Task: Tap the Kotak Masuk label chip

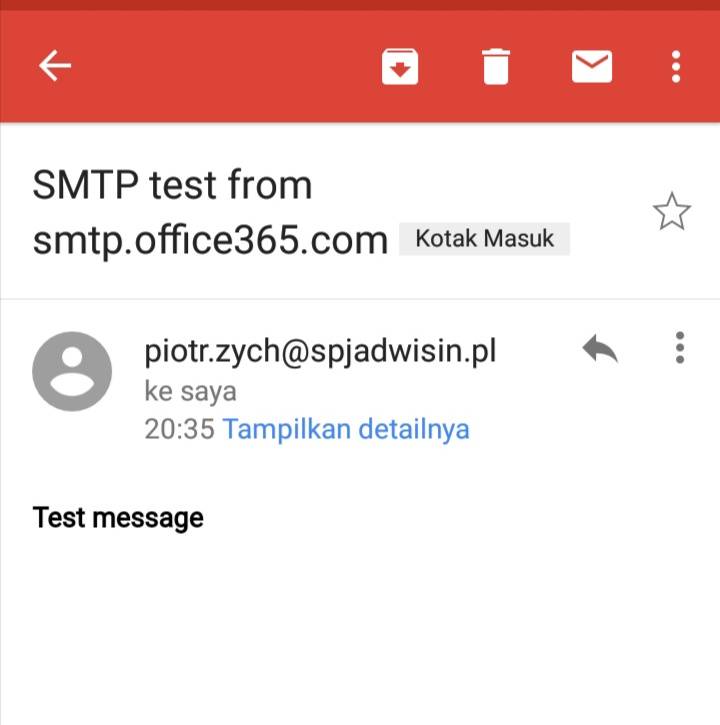Action: [484, 240]
